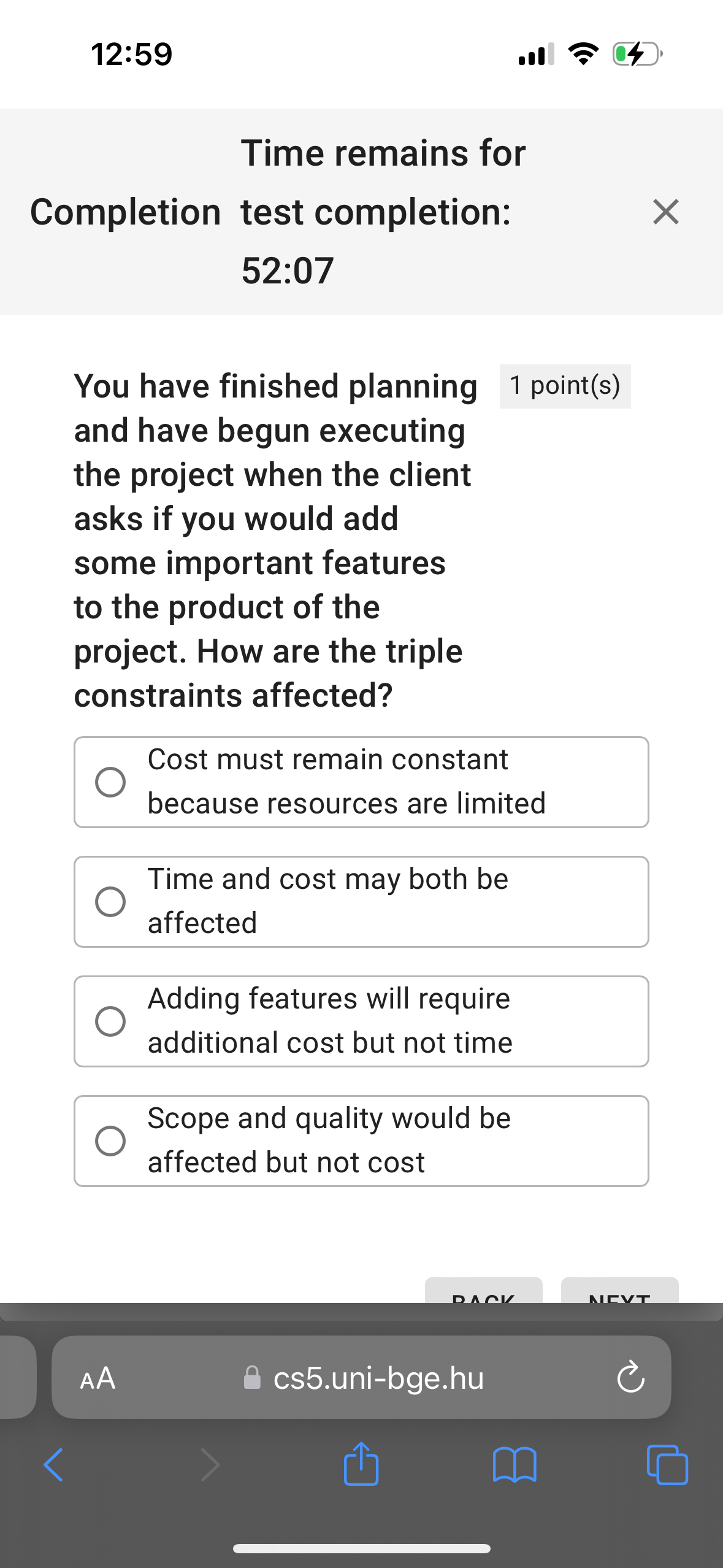Navigate back in Safari
The height and width of the screenshot is (1568, 723).
coord(53,1465)
